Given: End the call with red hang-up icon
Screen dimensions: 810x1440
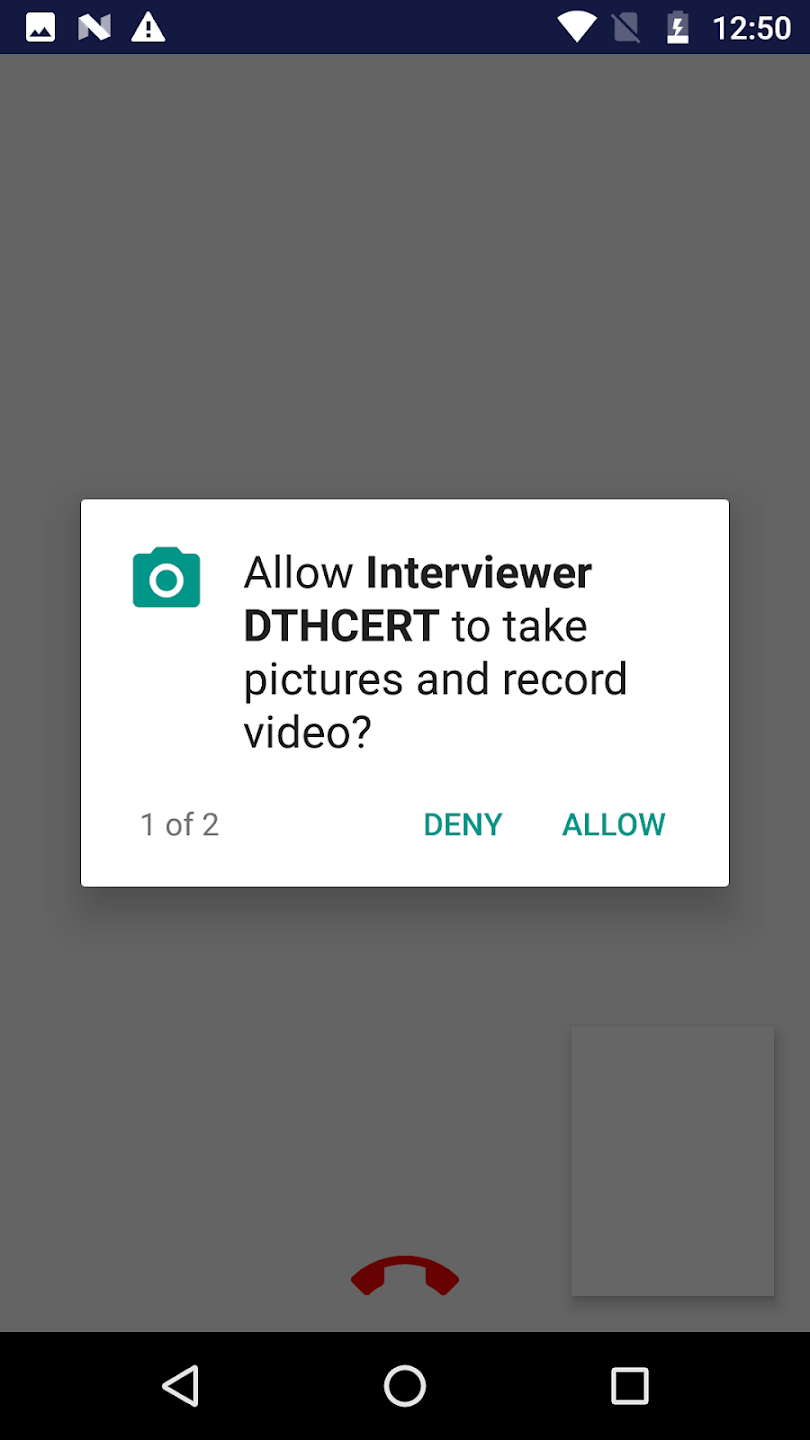Looking at the screenshot, I should 405,1276.
